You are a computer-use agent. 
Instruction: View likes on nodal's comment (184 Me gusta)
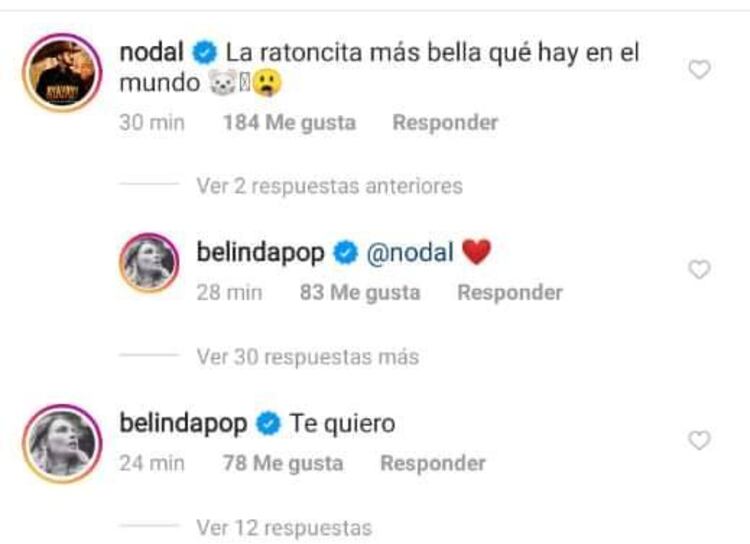point(289,123)
